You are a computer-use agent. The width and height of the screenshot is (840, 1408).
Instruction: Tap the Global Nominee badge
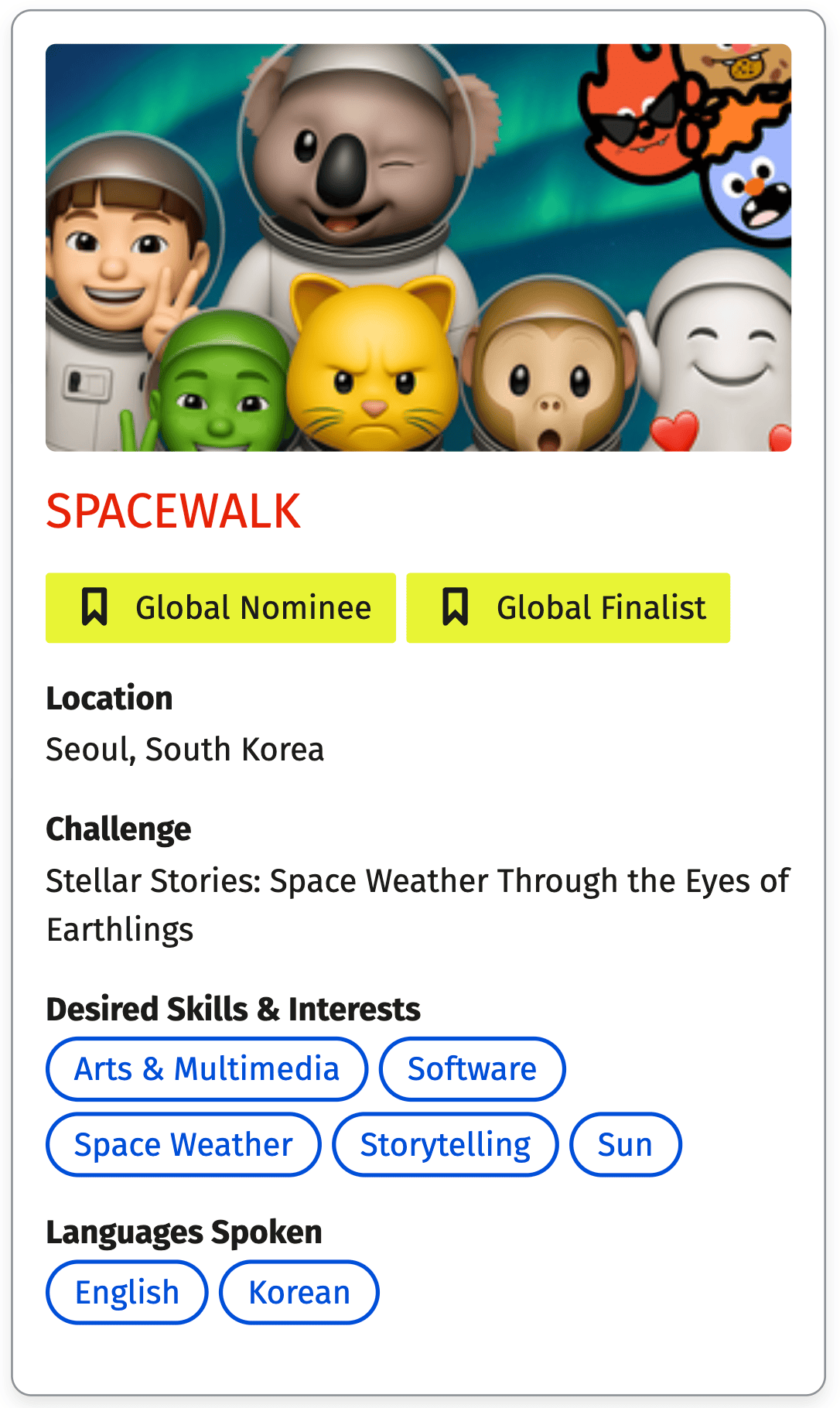pos(220,608)
